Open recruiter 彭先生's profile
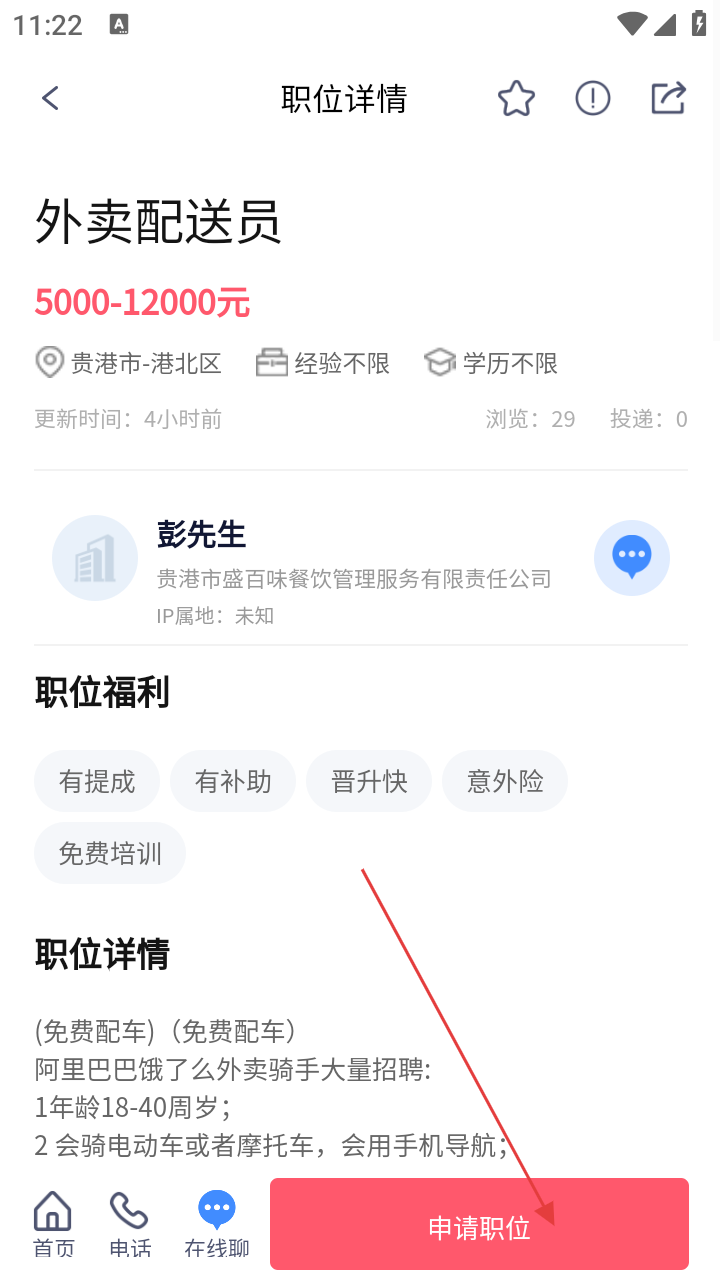The width and height of the screenshot is (720, 1280). click(x=201, y=534)
